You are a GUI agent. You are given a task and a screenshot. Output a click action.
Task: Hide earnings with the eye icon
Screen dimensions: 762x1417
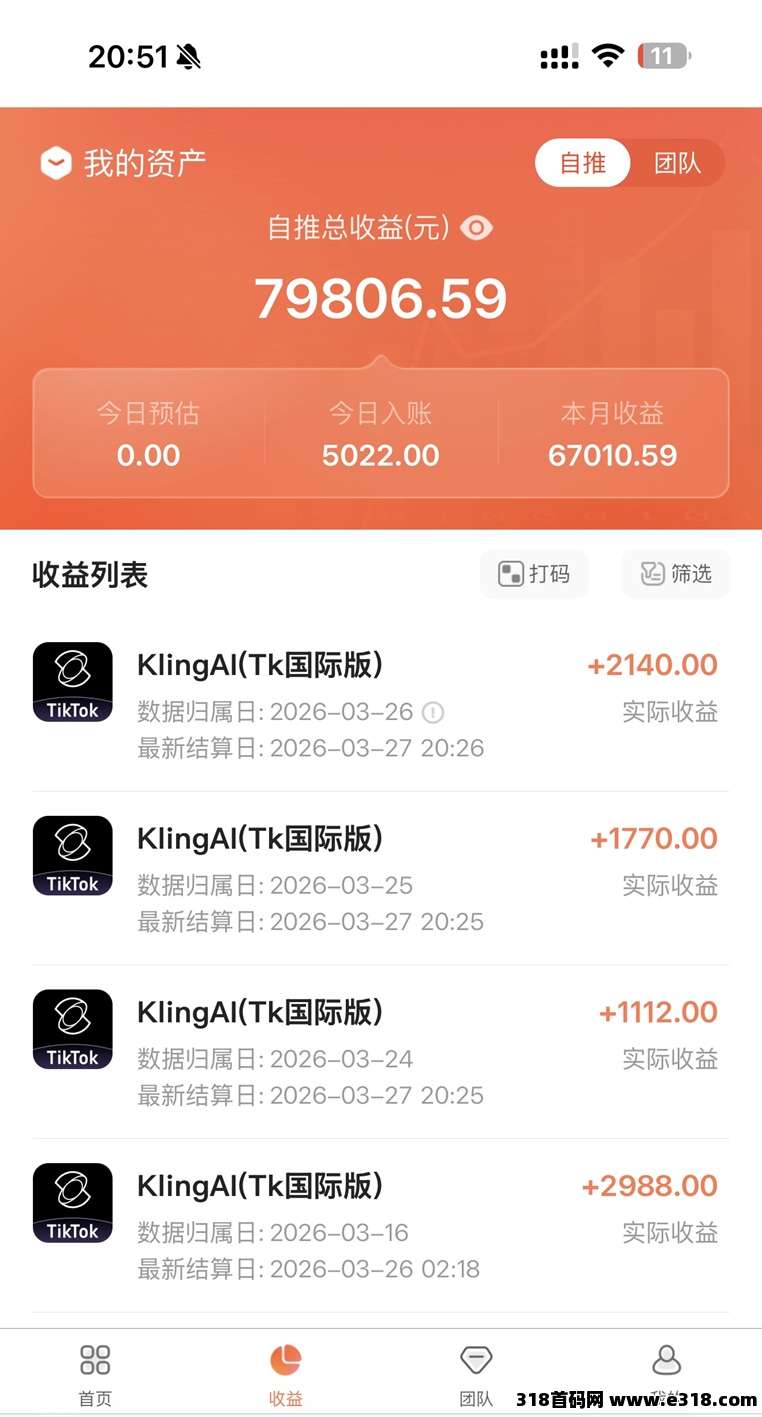pyautogui.click(x=477, y=228)
